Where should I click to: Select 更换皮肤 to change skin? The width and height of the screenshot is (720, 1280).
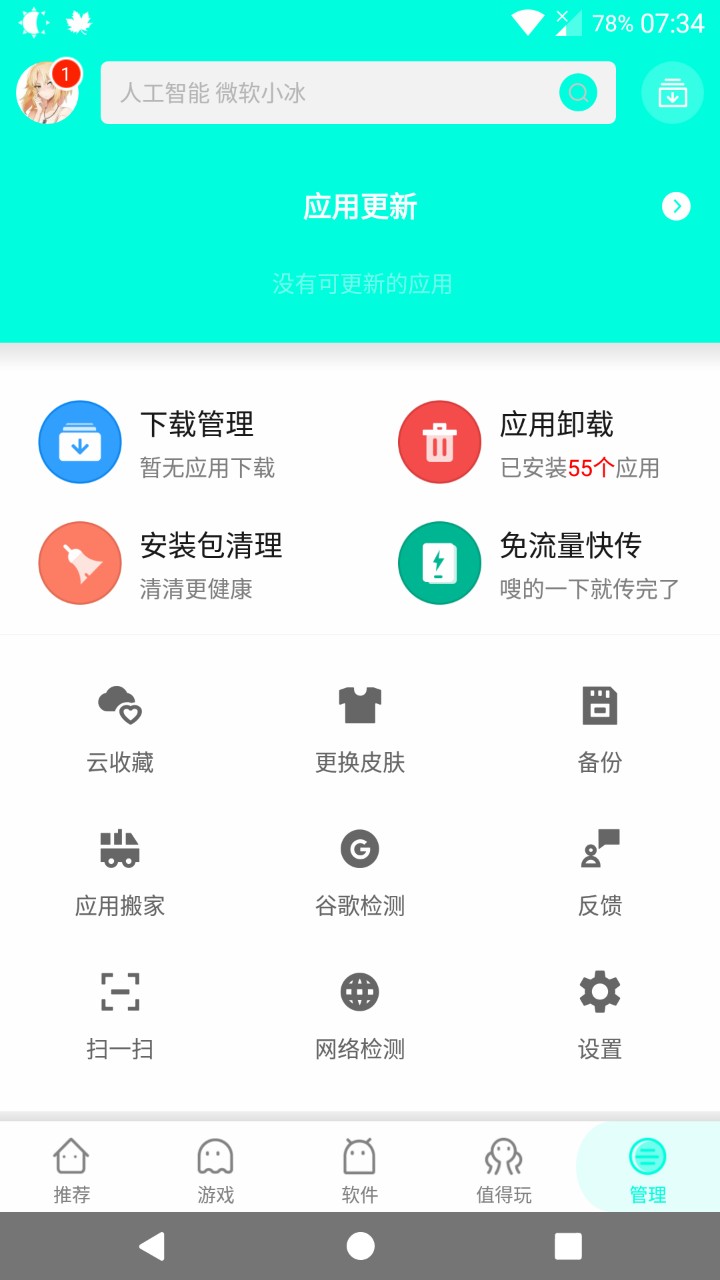[360, 730]
